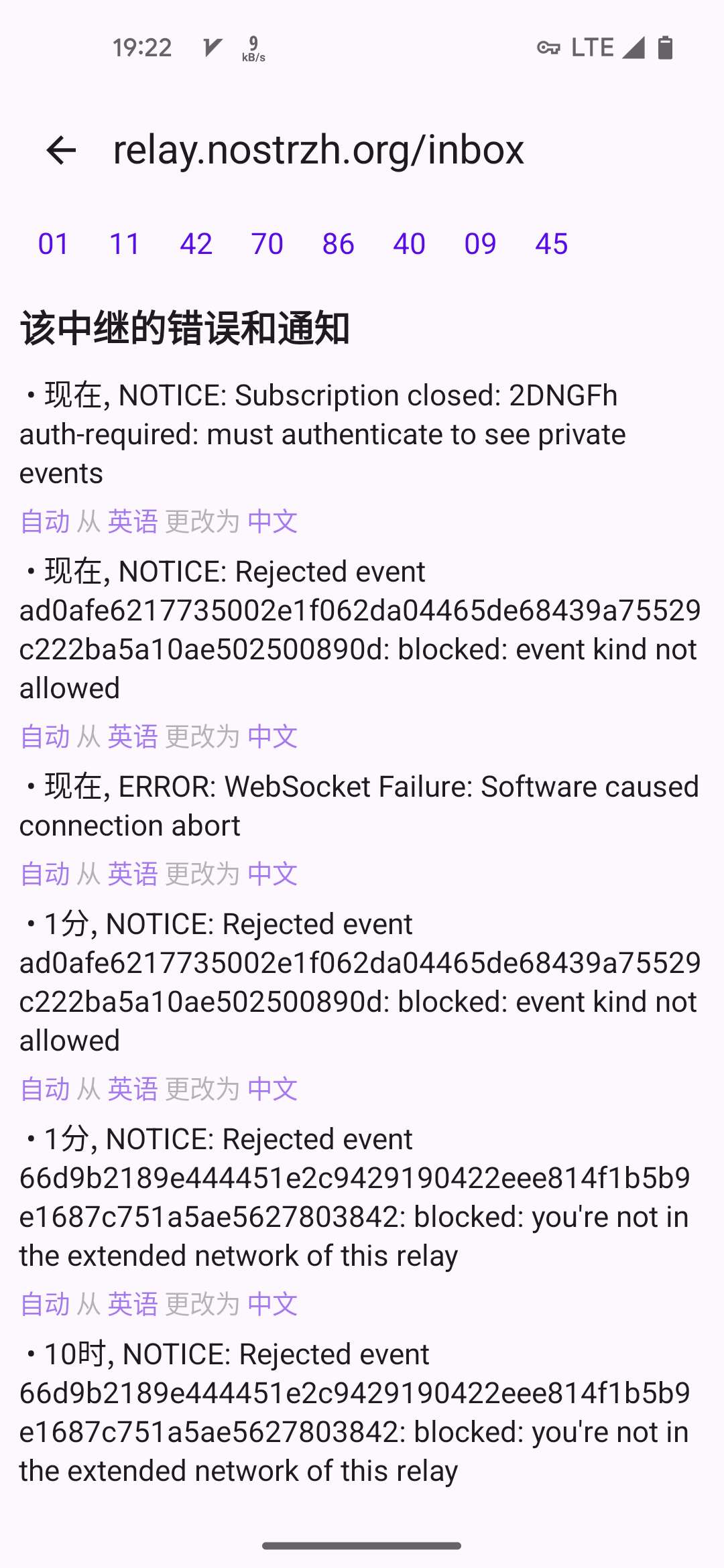This screenshot has width=724, height=1568.
Task: Tap 自动 under the WebSocket Failure error
Action: coord(45,874)
